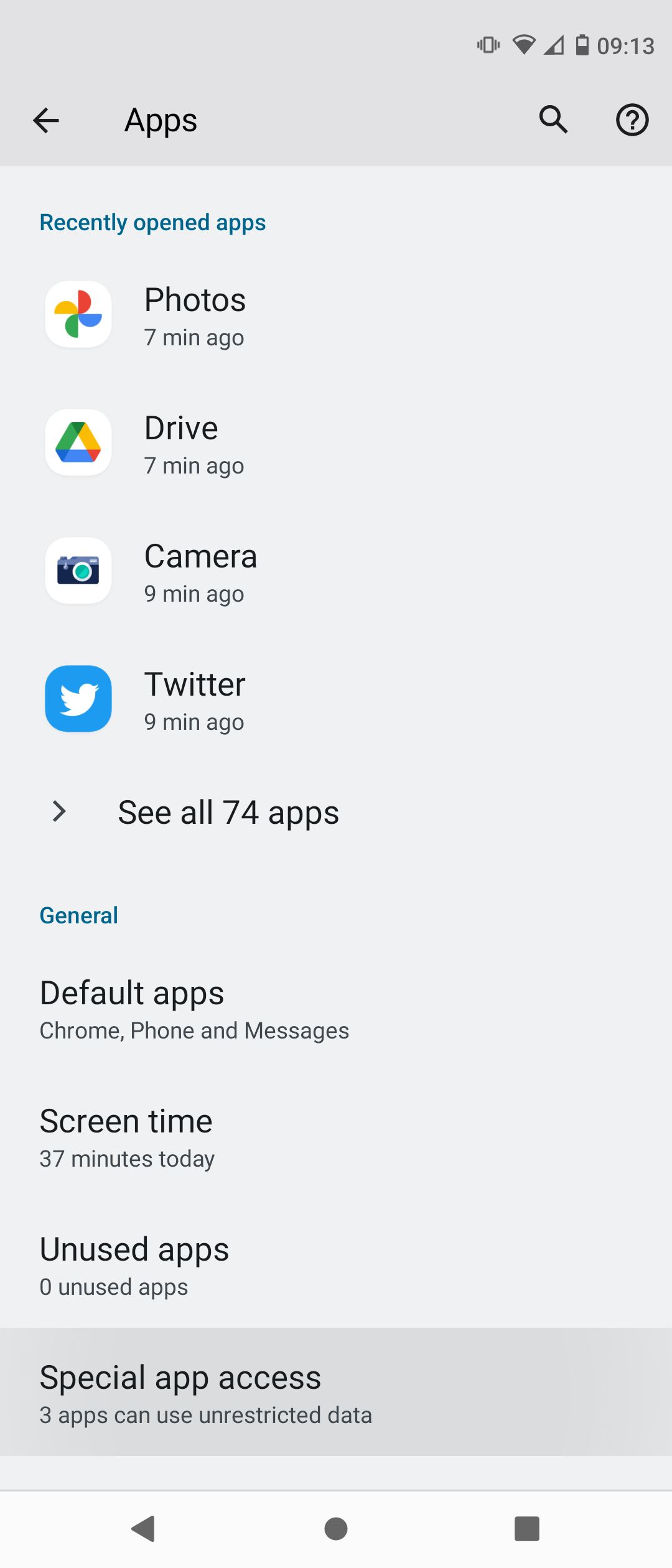Viewport: 672px width, 1568px height.
Task: Tap the battery indicator in the status bar
Action: pyautogui.click(x=582, y=45)
